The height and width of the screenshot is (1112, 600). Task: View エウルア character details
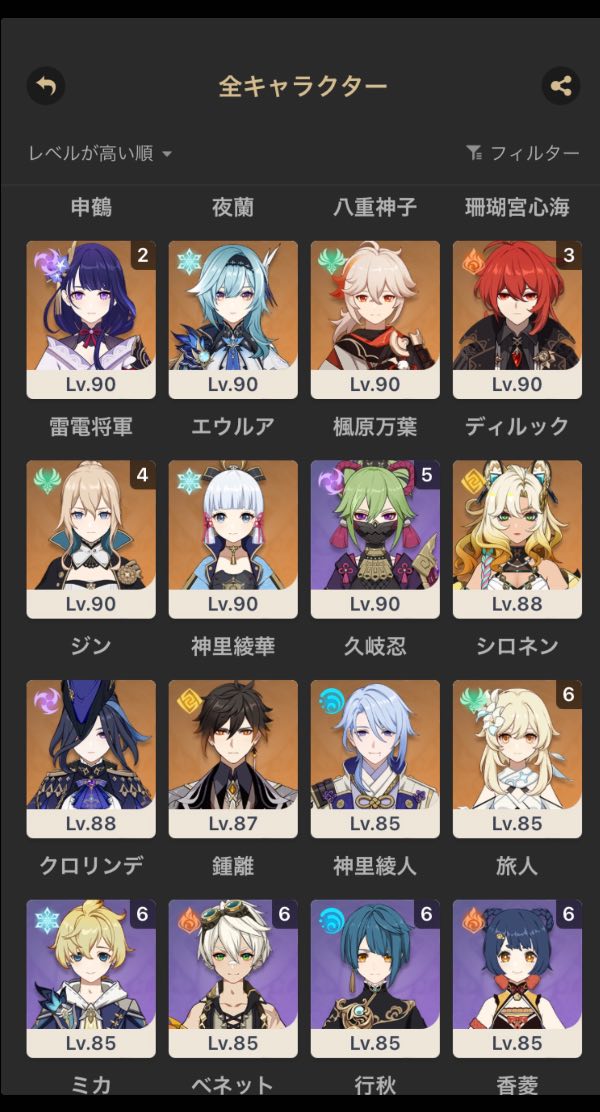pos(233,319)
